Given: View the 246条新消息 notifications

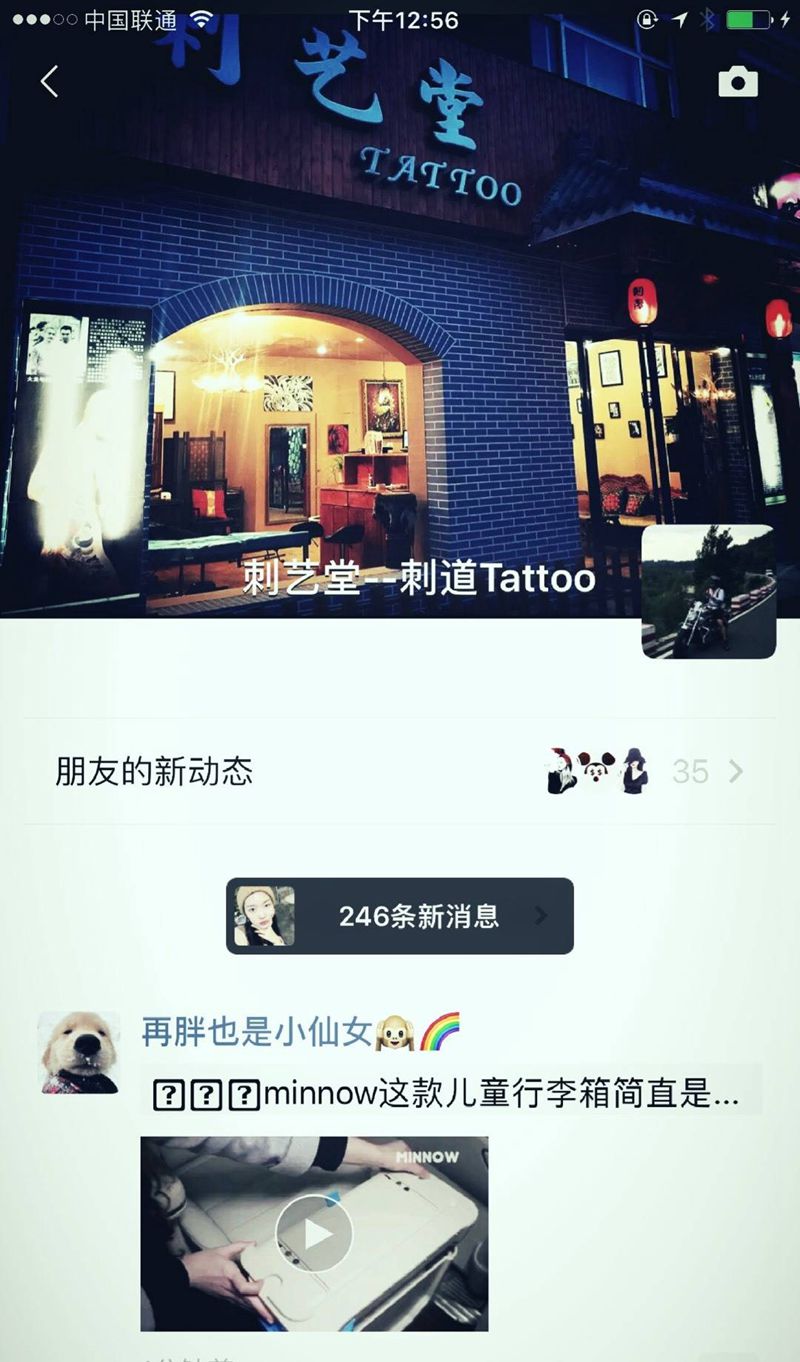Looking at the screenshot, I should pos(400,916).
